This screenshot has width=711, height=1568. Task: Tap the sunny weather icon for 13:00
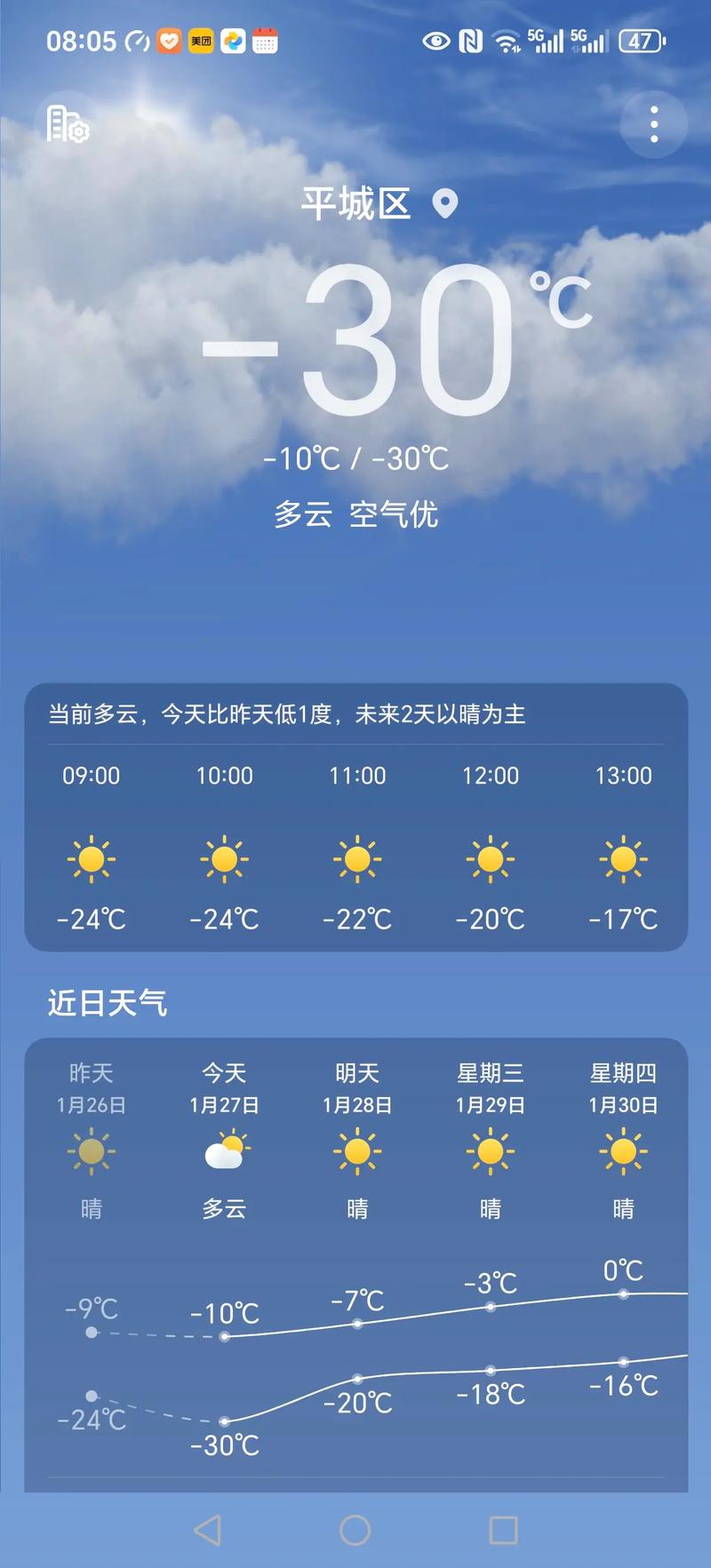tap(623, 858)
